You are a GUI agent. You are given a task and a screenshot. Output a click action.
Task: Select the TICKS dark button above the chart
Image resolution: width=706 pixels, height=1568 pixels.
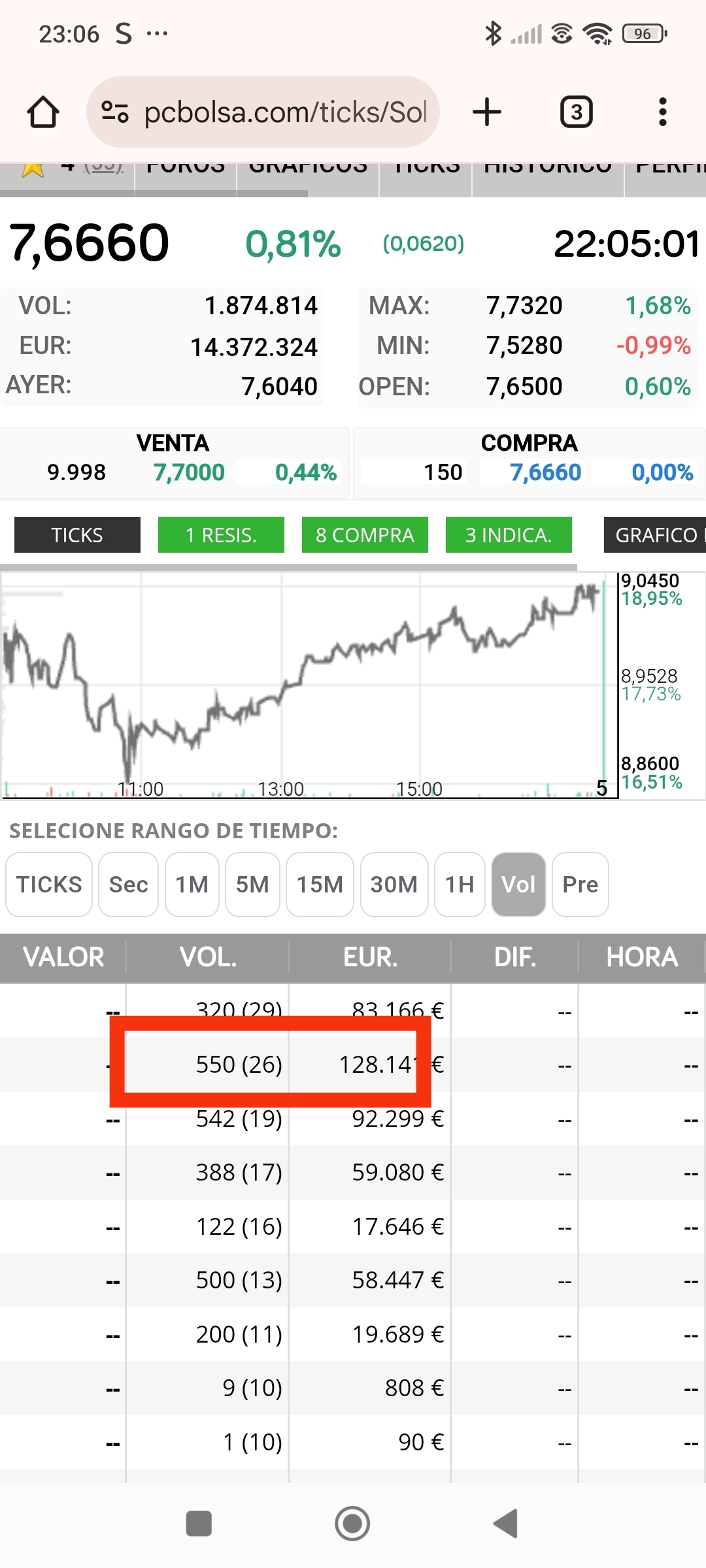click(x=77, y=535)
